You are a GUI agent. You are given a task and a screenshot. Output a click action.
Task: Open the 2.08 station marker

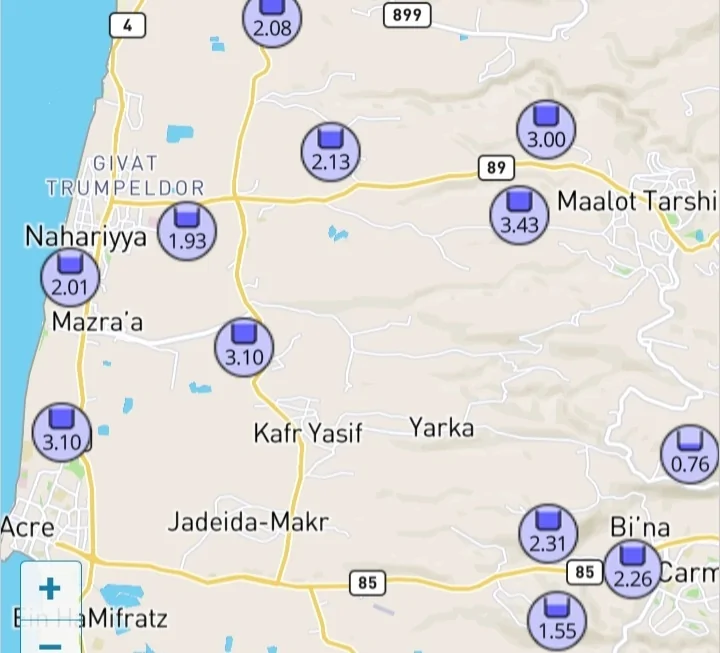pos(272,20)
